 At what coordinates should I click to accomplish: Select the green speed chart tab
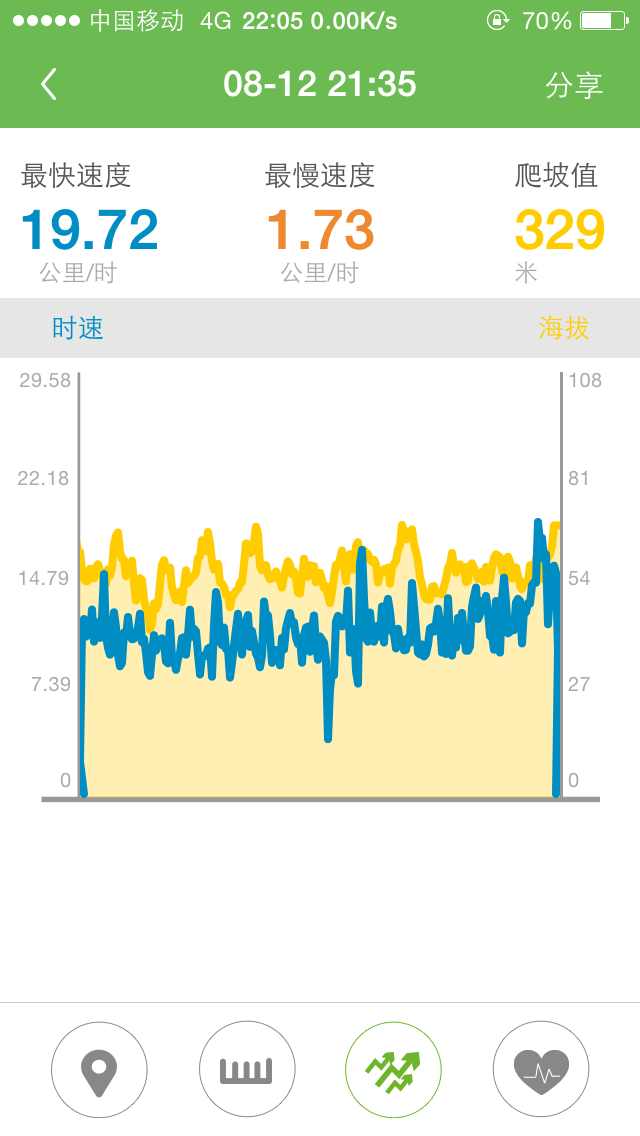(393, 1069)
